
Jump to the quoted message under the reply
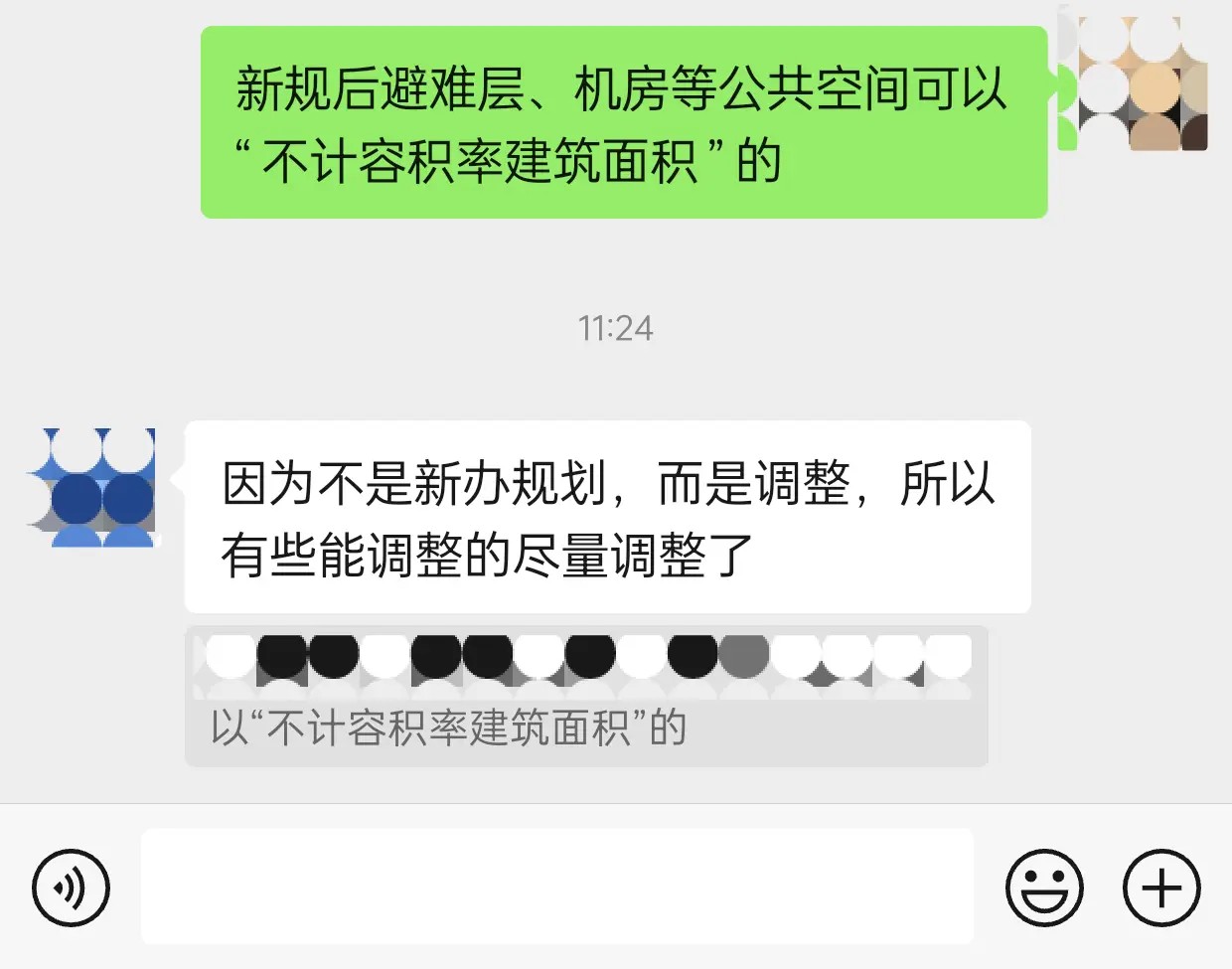point(586,698)
